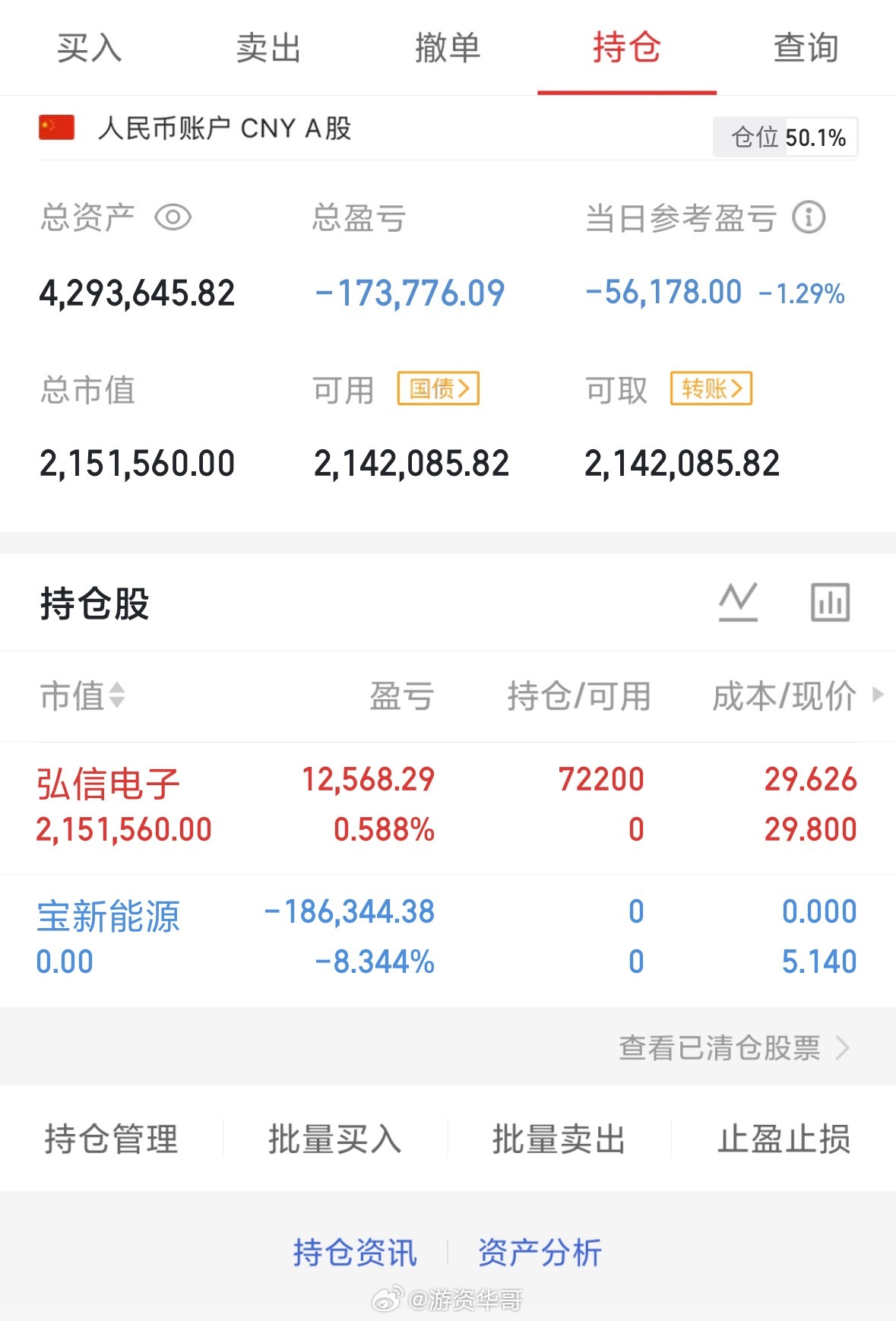This screenshot has width=896, height=1321.
Task: Open the bar chart view for 持仓股
Action: coord(830,601)
